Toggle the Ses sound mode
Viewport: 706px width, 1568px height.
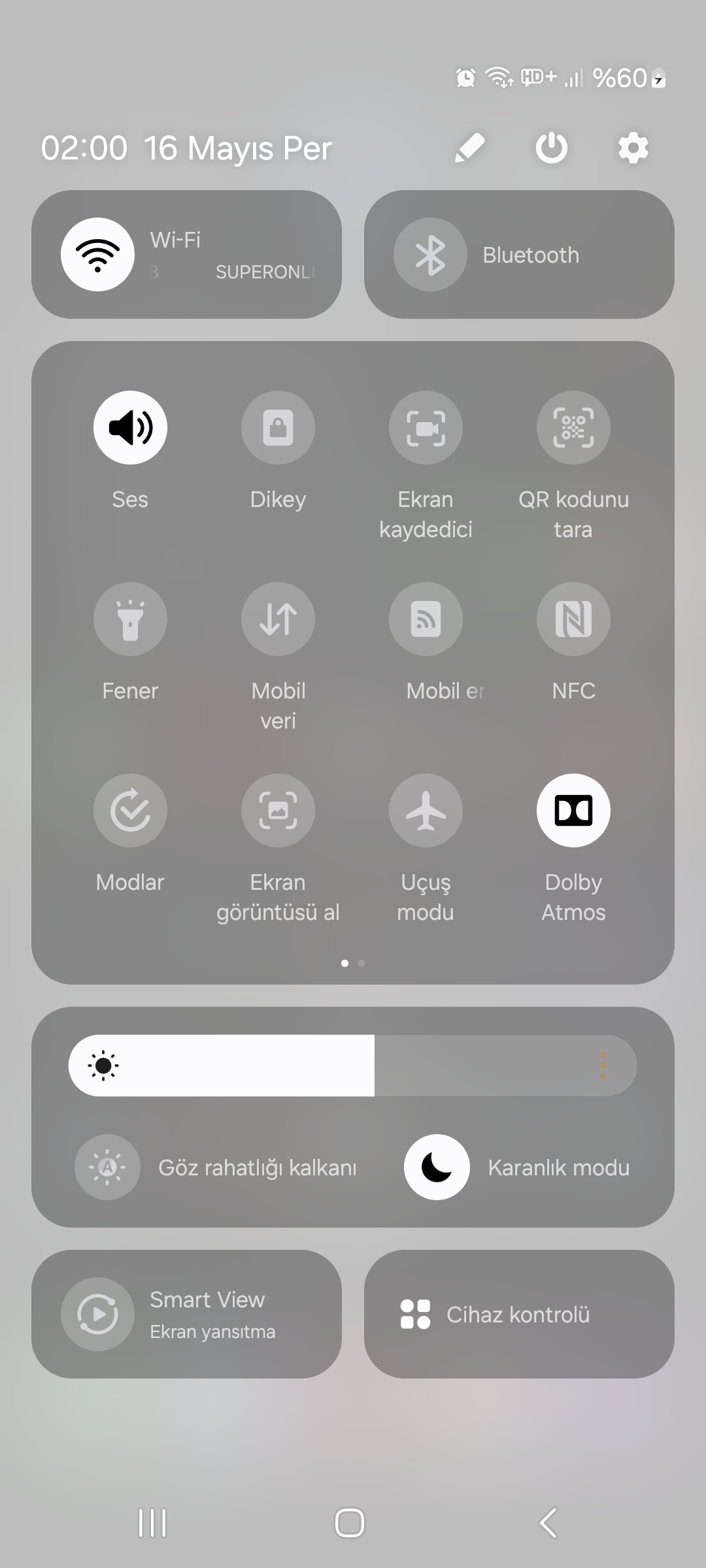[130, 428]
